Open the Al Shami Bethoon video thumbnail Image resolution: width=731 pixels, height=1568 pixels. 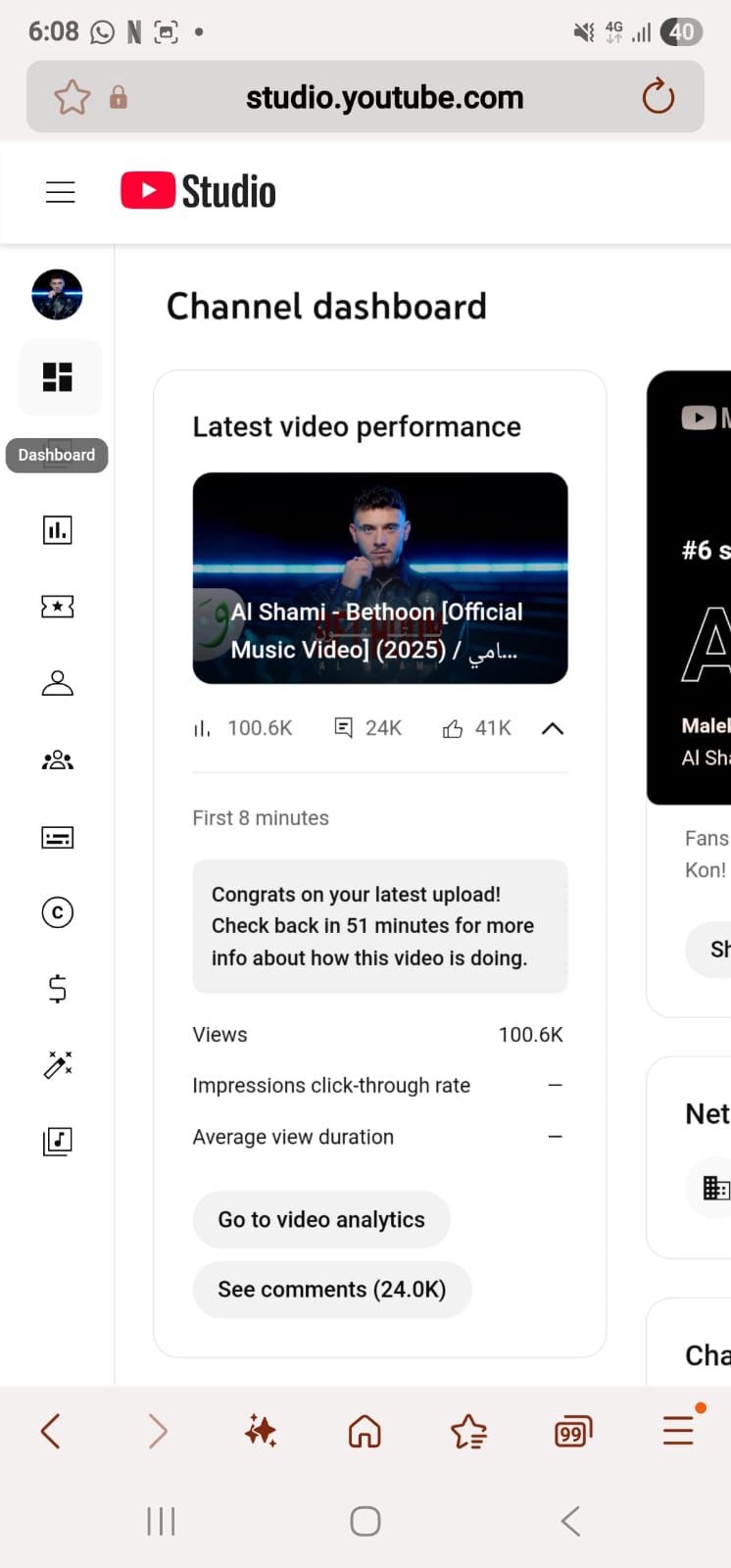click(x=380, y=577)
